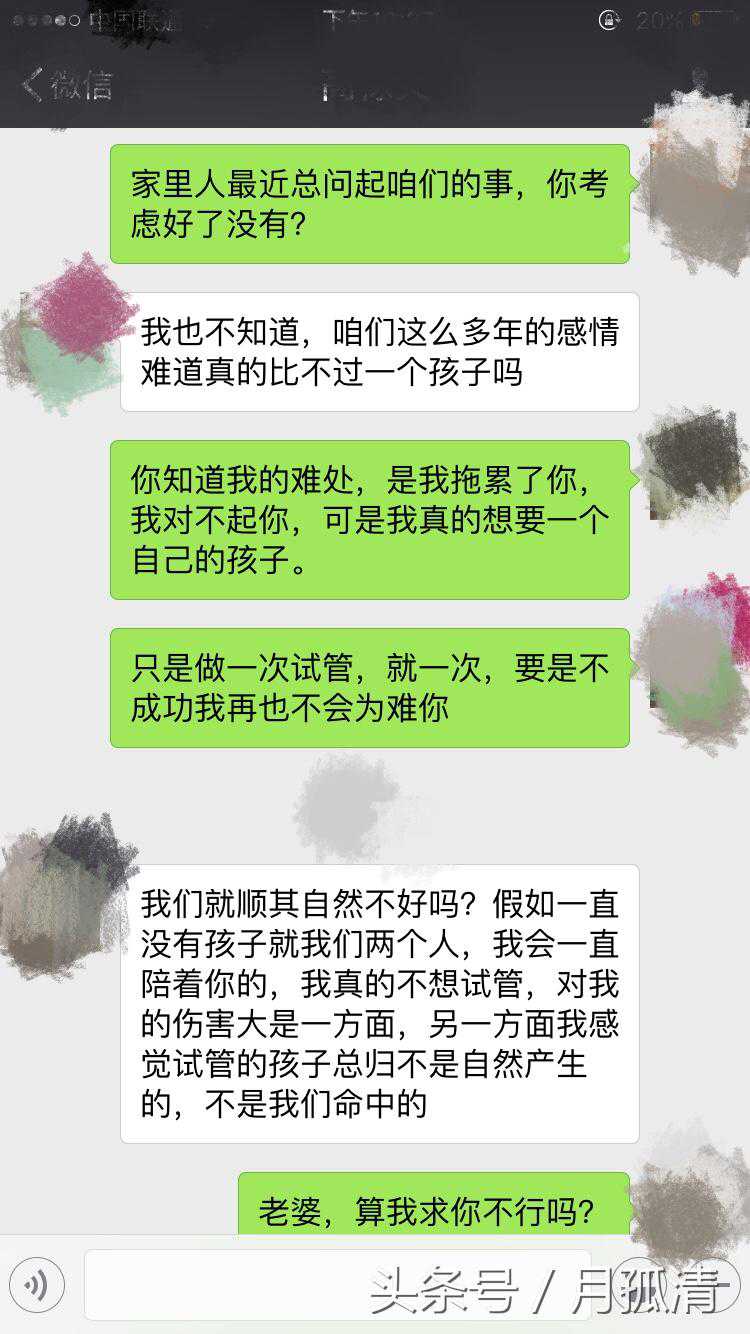The width and height of the screenshot is (750, 1334).
Task: Go back to the 微信 chat list
Action: point(66,85)
